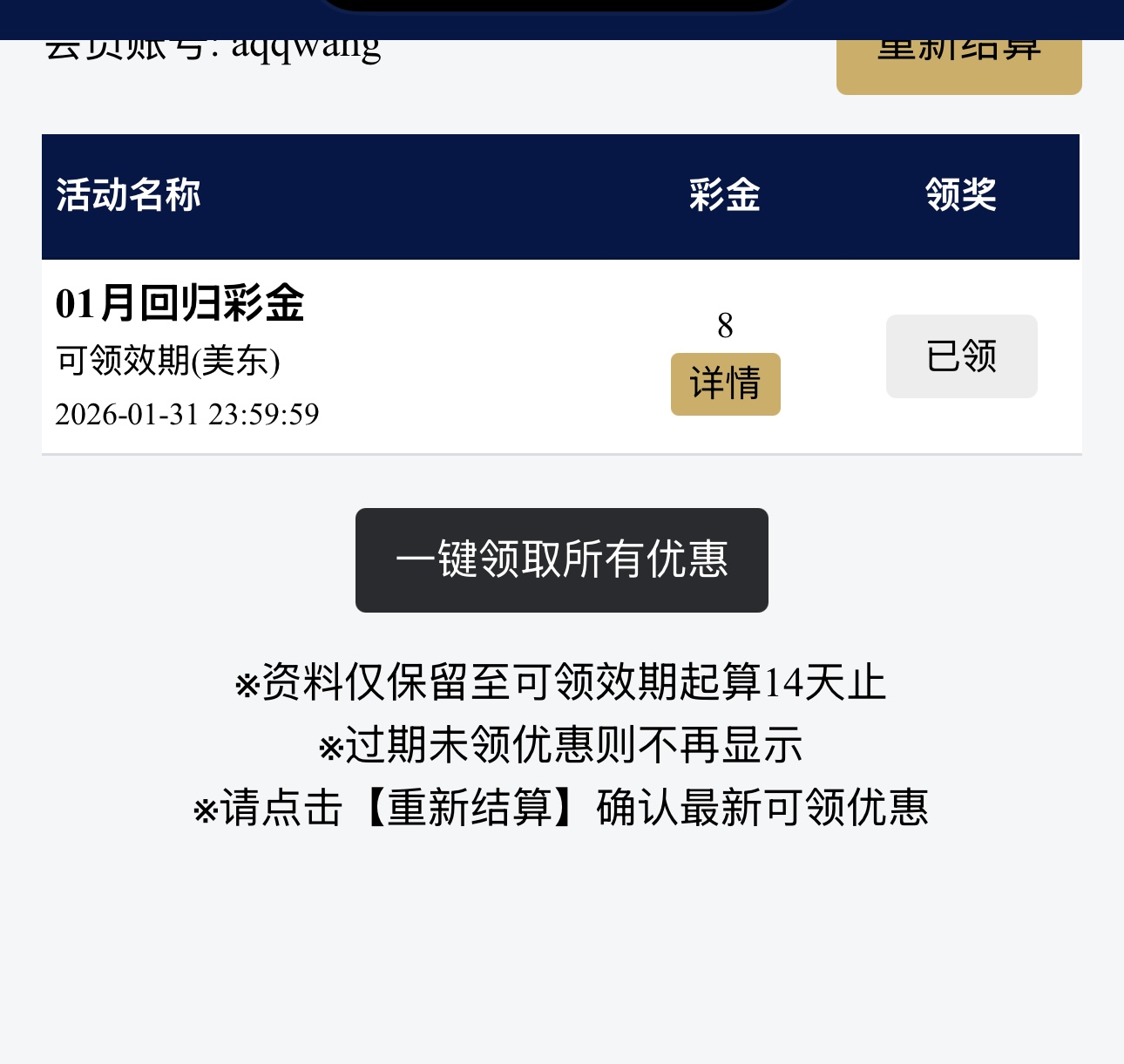
Task: Open 详情 for 01月回归彩金
Action: [x=725, y=384]
